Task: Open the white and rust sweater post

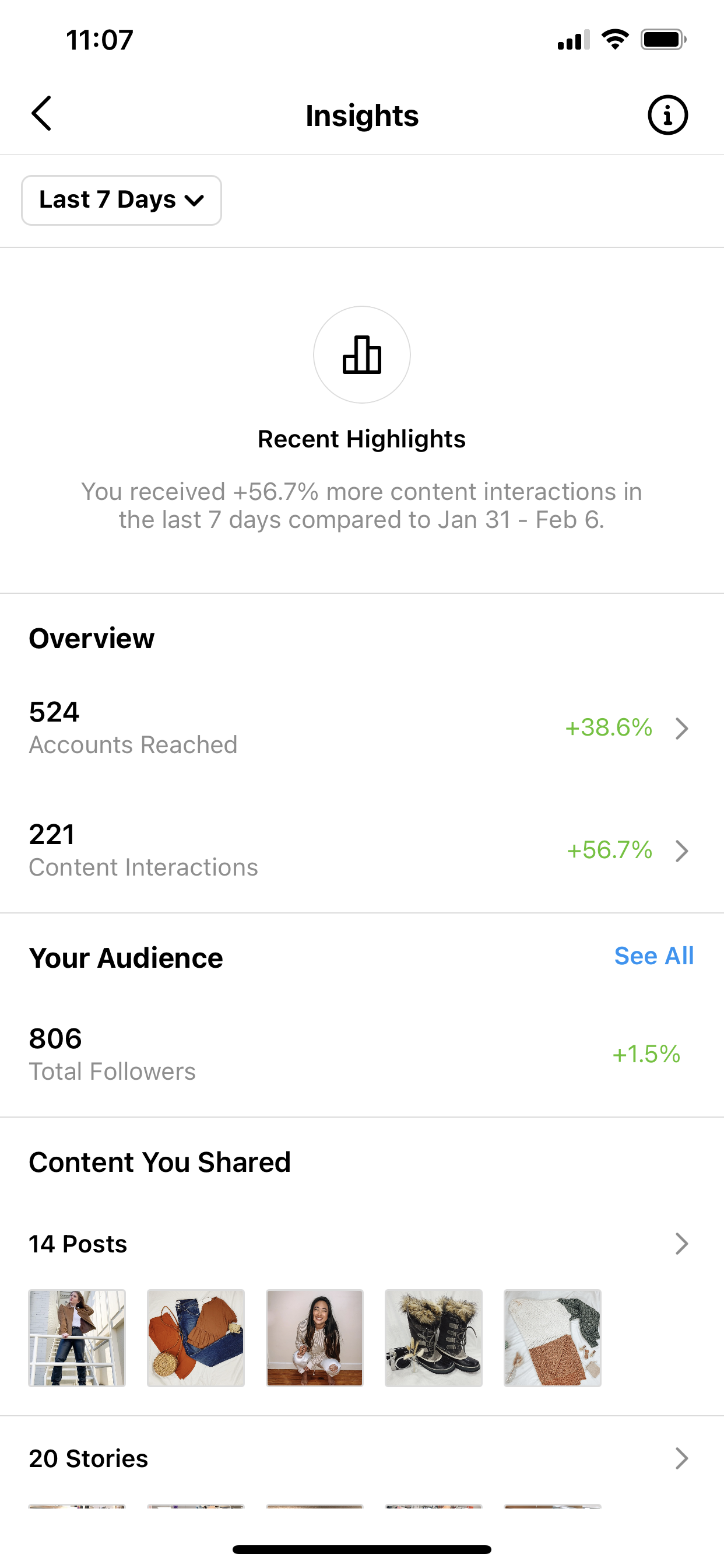Action: point(553,1338)
